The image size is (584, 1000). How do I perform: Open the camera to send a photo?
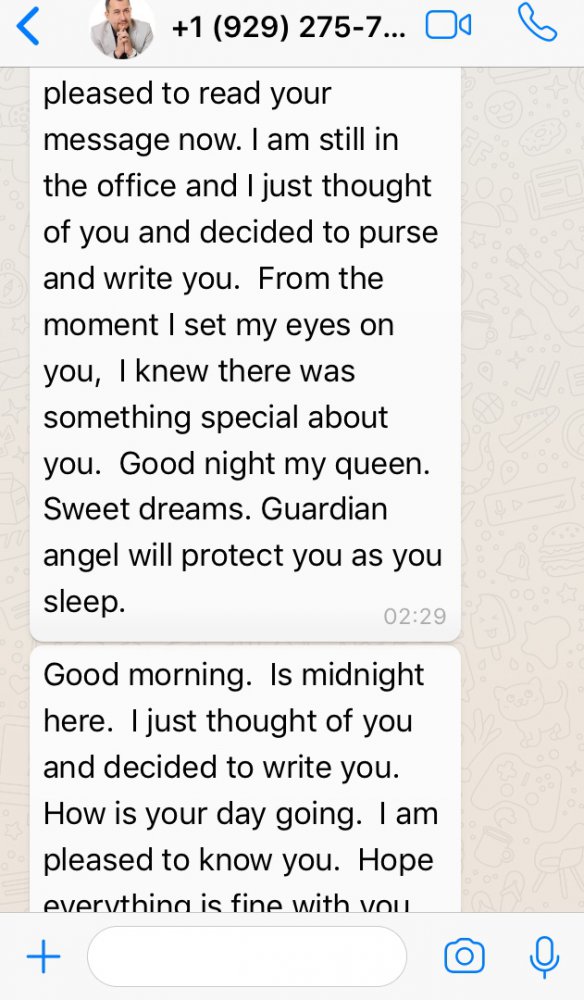pos(464,955)
